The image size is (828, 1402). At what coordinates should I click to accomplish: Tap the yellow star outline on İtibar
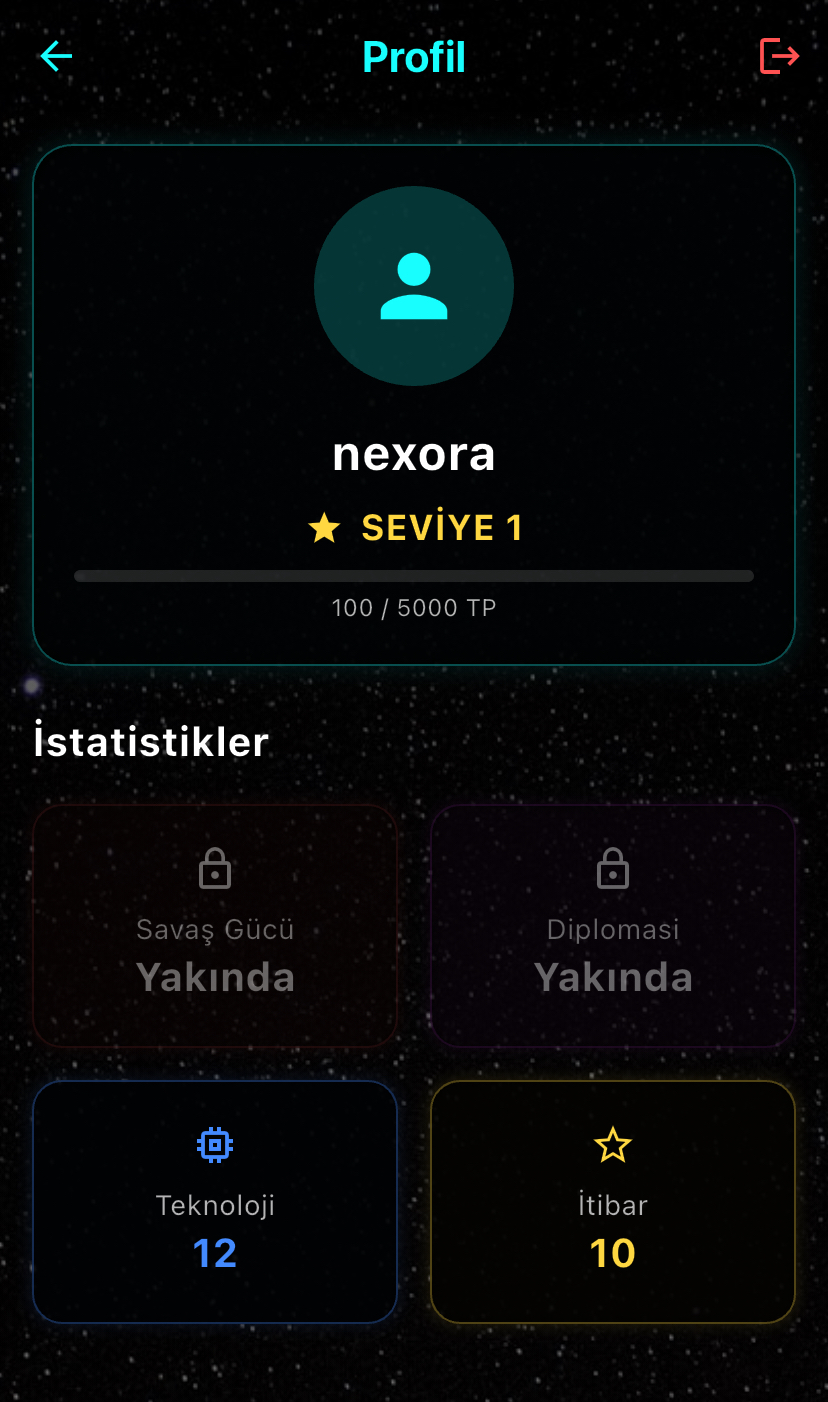click(x=612, y=1144)
